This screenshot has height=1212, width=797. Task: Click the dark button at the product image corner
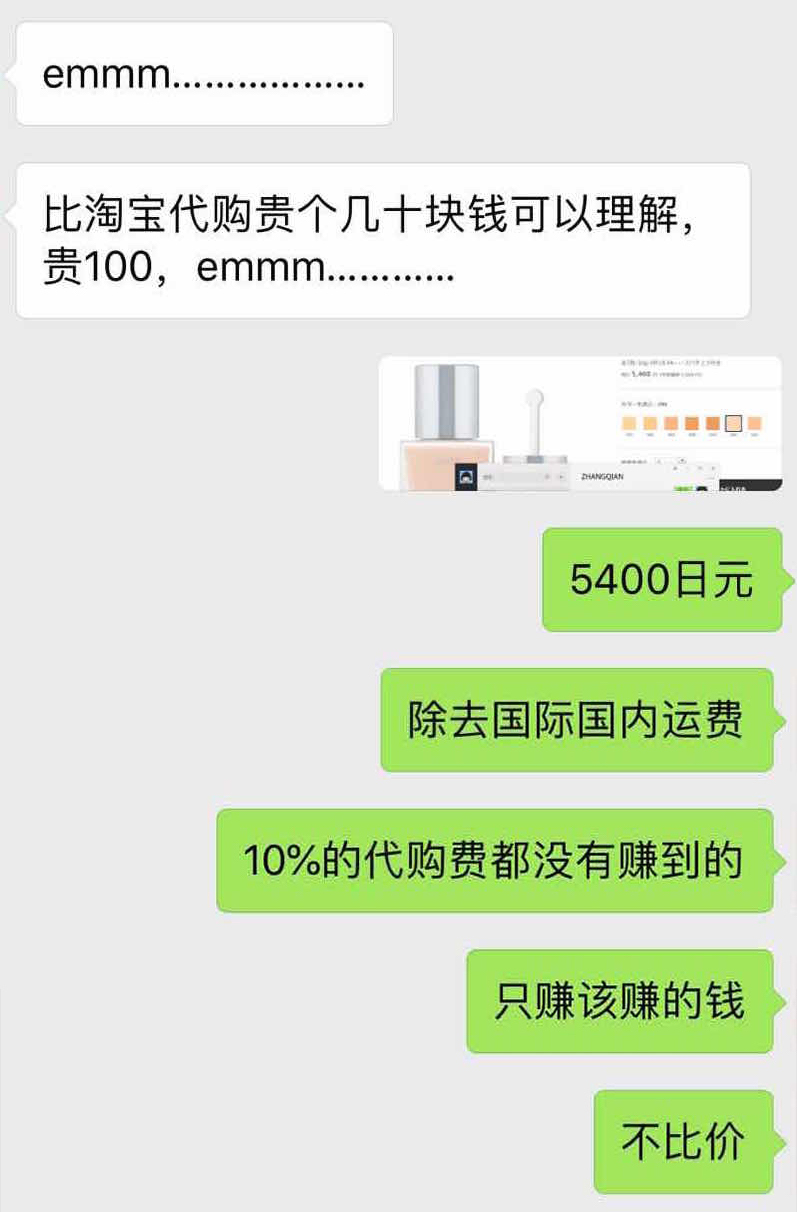click(x=750, y=483)
